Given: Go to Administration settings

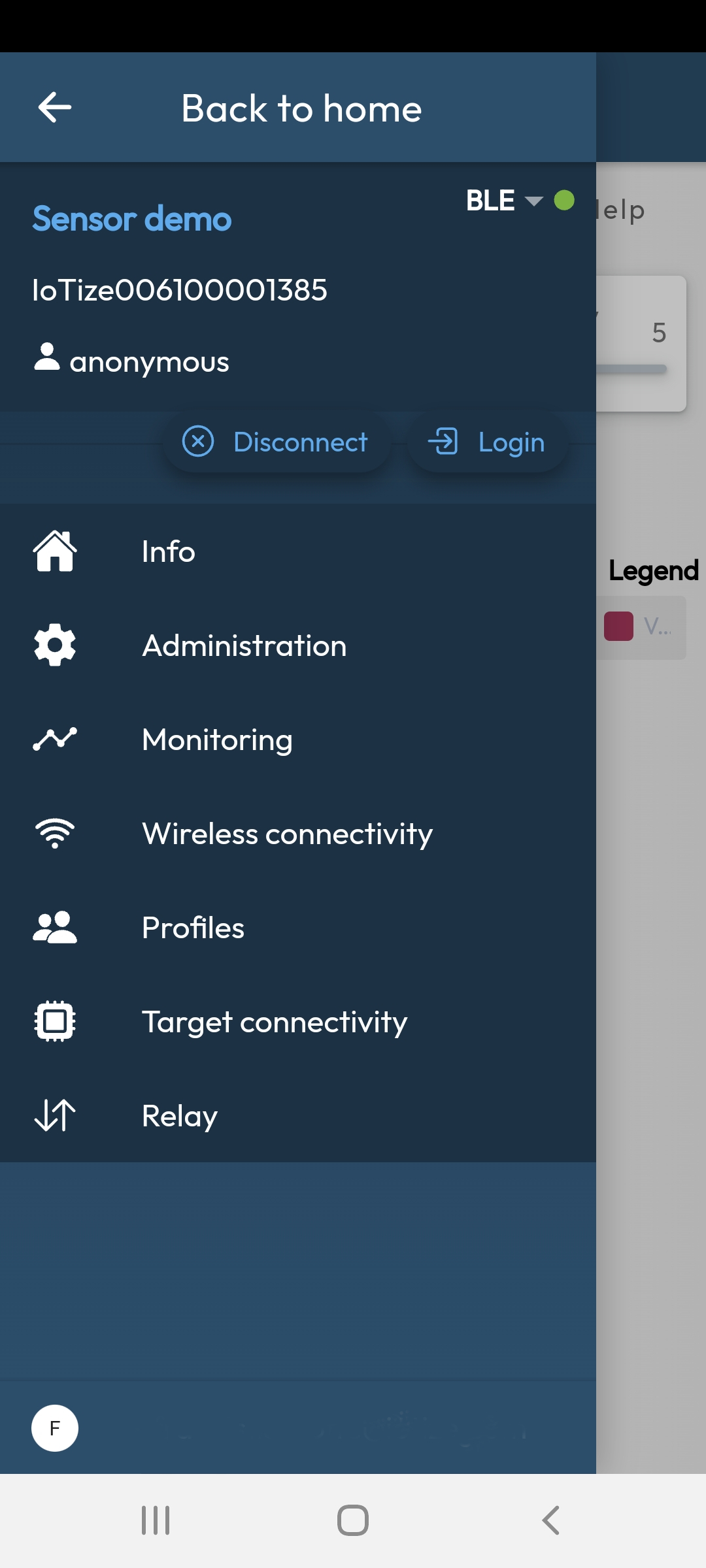Looking at the screenshot, I should (x=244, y=645).
